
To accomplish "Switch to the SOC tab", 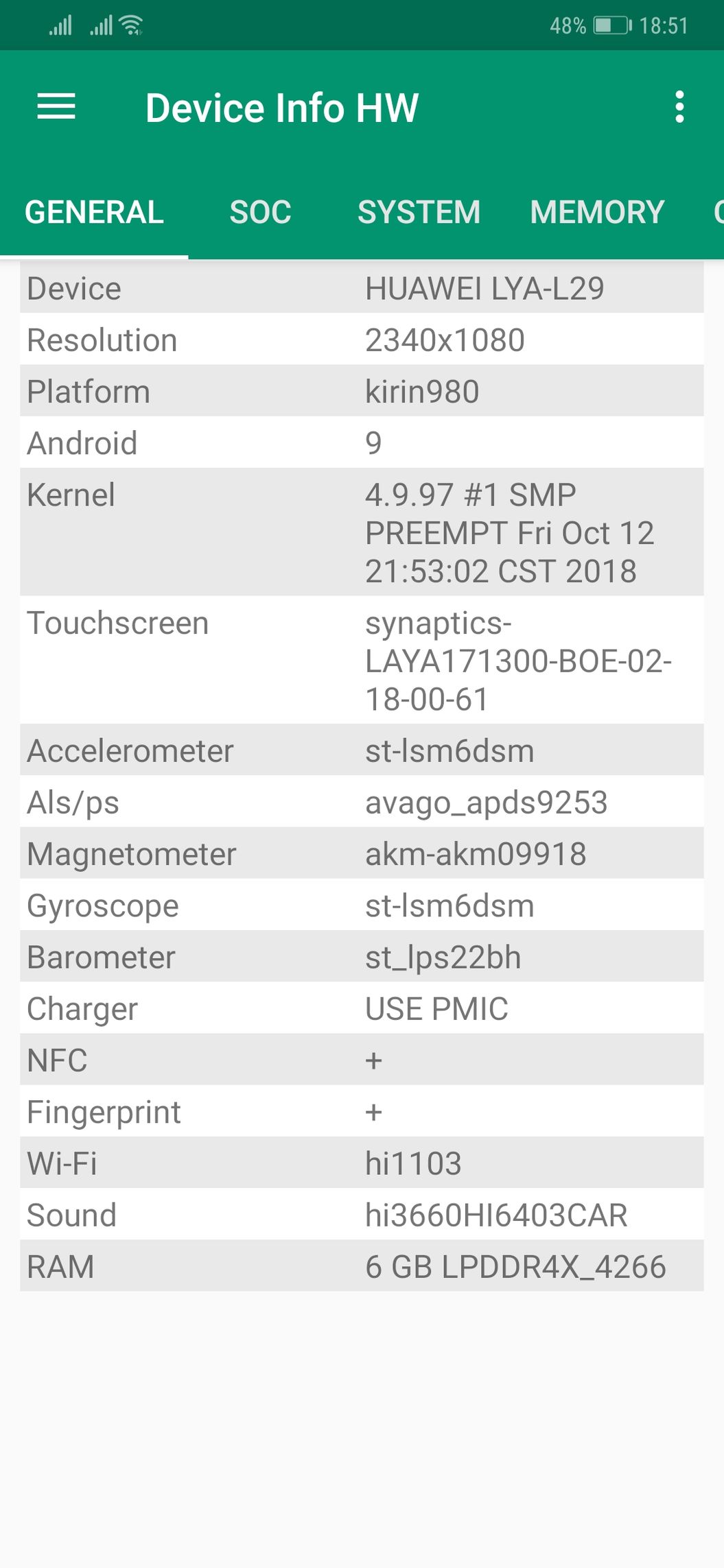I will 260,212.
